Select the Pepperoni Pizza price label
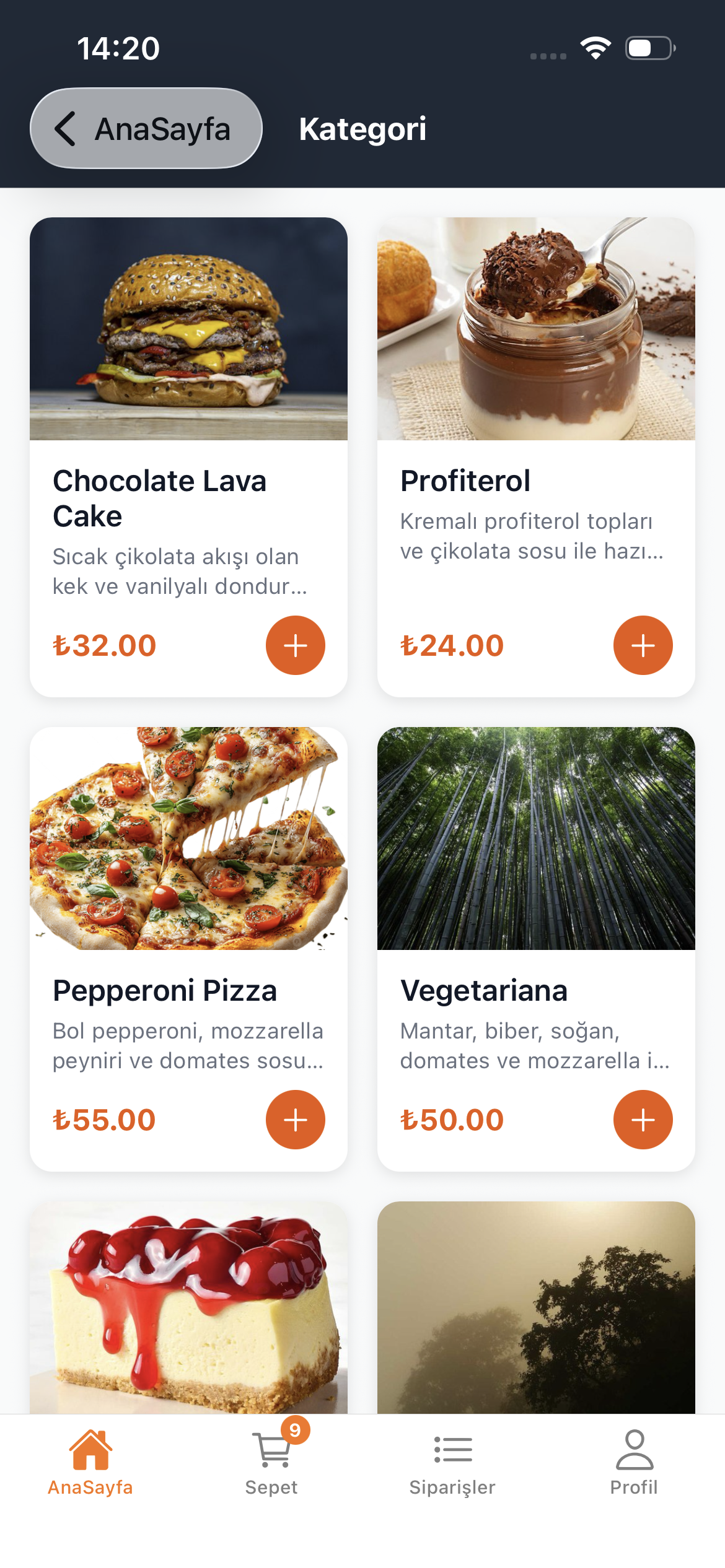The height and width of the screenshot is (1568, 725). [103, 1118]
